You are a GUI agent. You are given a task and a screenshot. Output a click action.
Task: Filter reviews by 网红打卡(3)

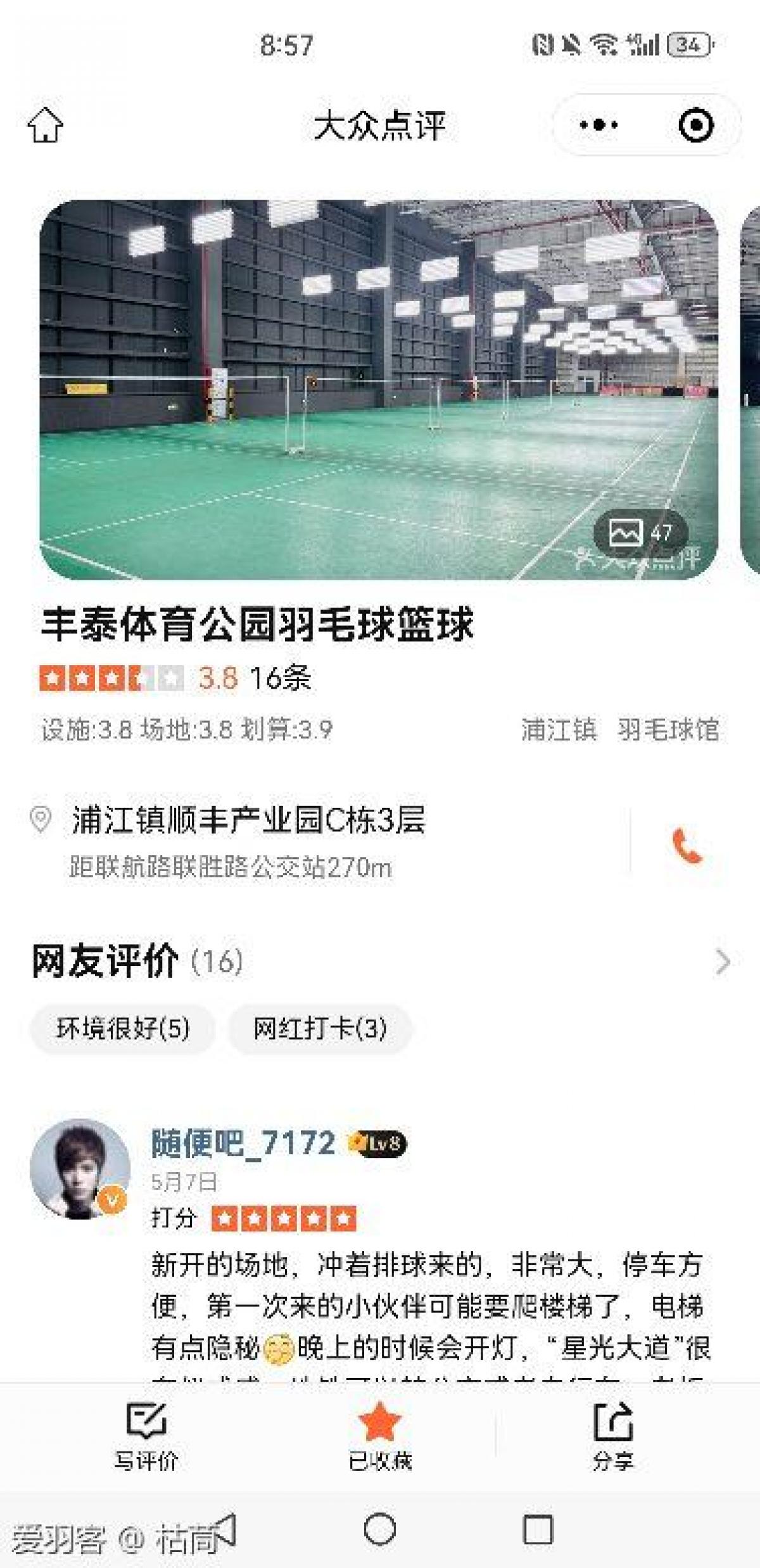pos(320,1029)
